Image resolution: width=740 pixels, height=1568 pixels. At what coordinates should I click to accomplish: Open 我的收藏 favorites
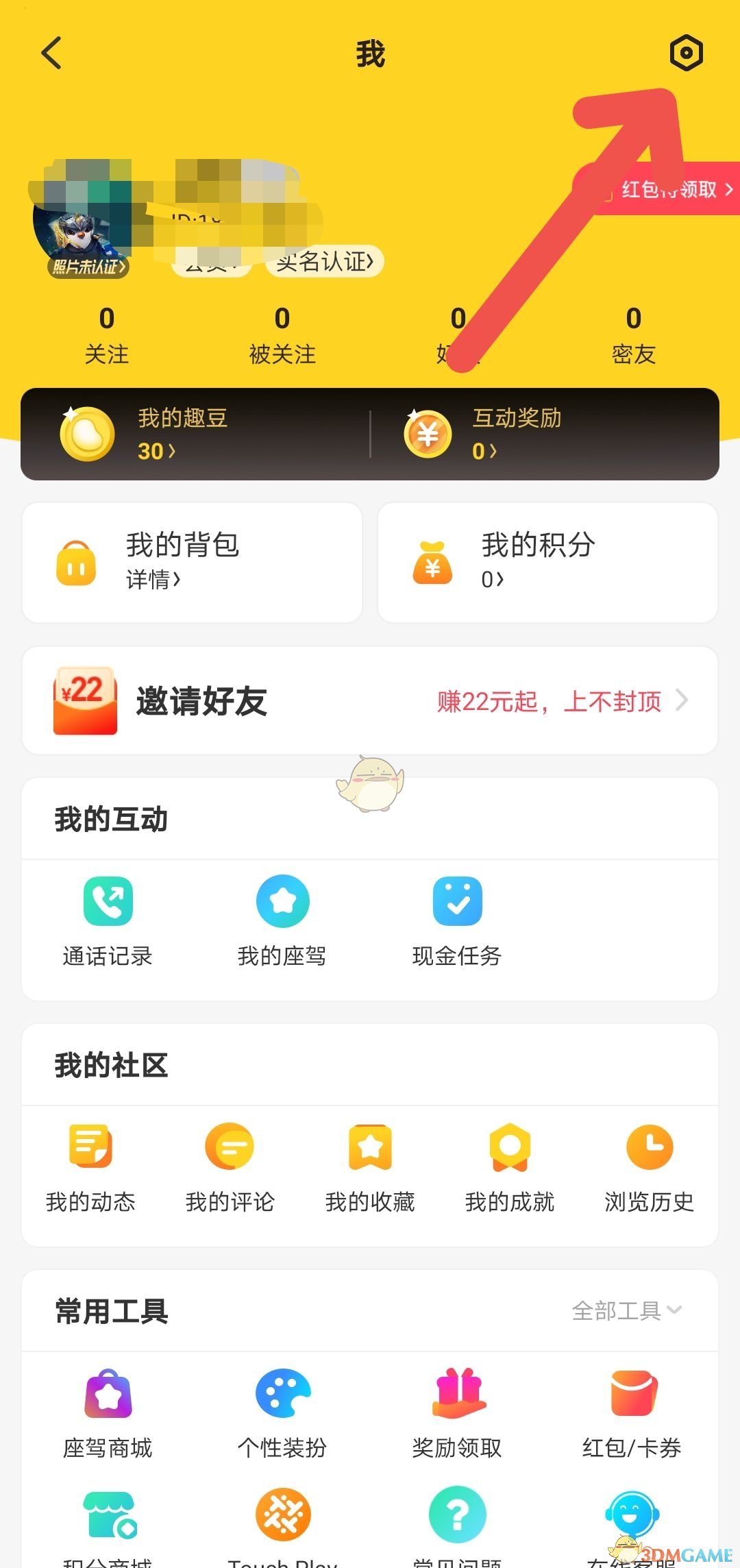(369, 1165)
